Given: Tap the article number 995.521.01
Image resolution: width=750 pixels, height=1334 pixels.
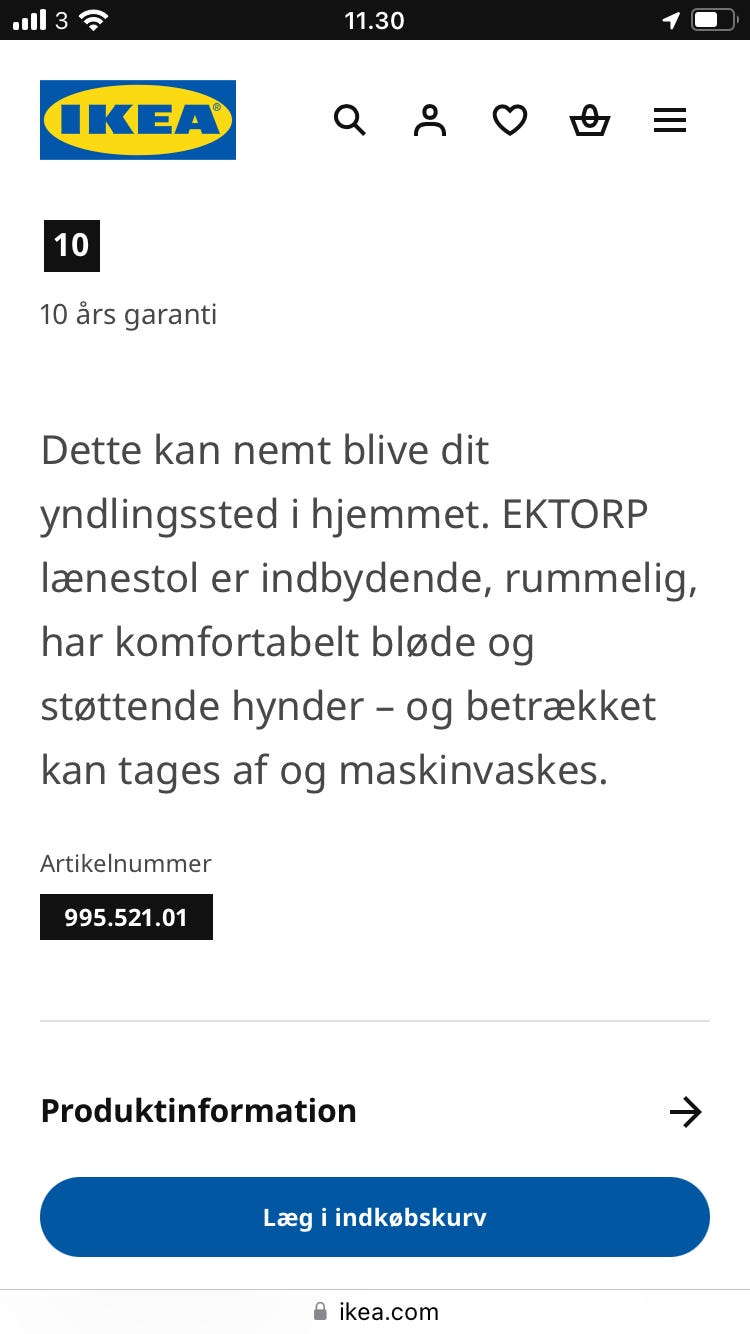Looking at the screenshot, I should [x=126, y=916].
